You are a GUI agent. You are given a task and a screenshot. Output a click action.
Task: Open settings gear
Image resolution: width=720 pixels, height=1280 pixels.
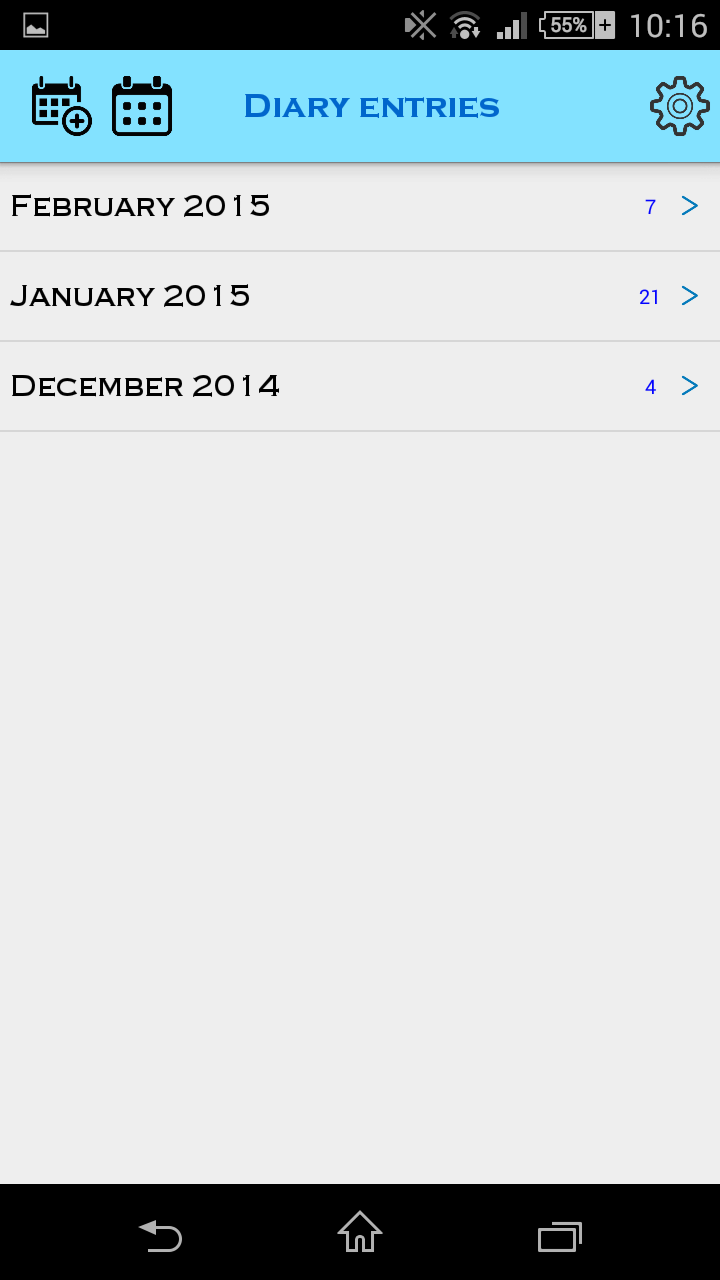[680, 106]
